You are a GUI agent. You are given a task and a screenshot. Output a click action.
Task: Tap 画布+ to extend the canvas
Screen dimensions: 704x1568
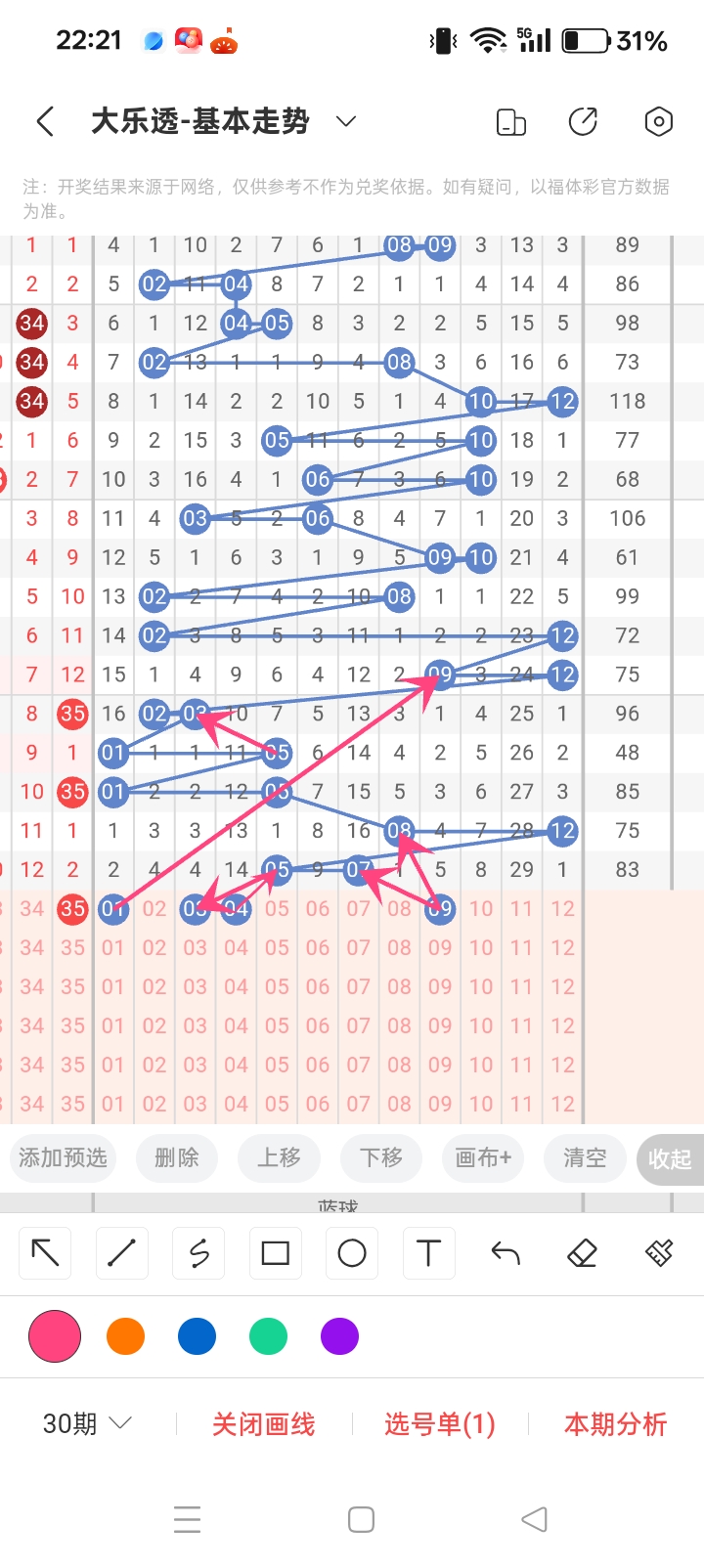tap(483, 1158)
